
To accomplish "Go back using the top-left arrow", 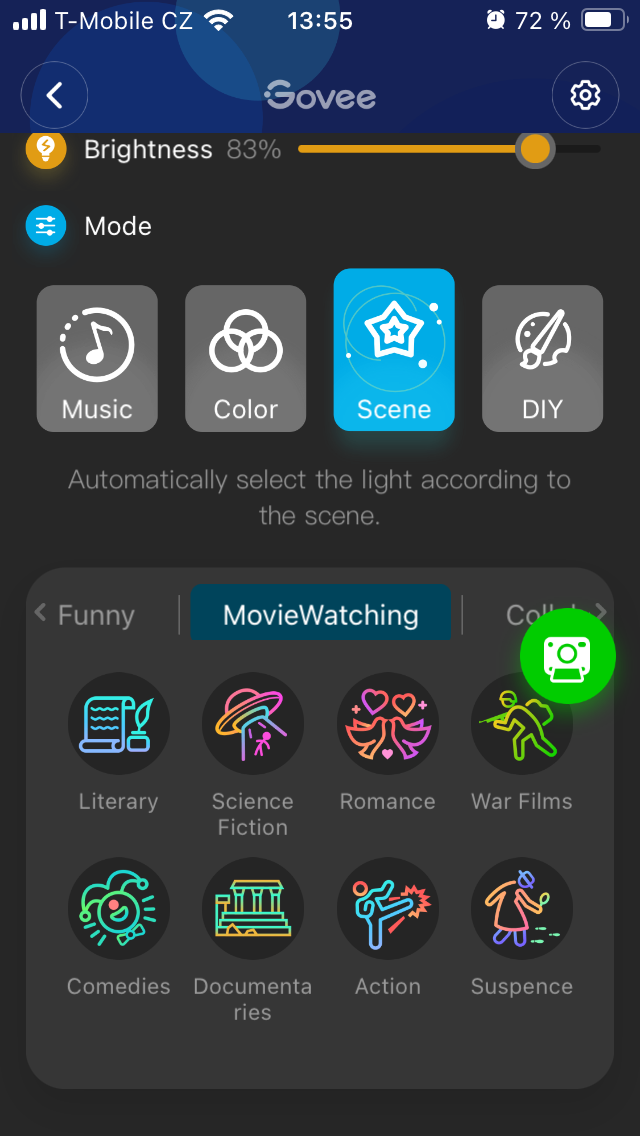I will [x=54, y=95].
